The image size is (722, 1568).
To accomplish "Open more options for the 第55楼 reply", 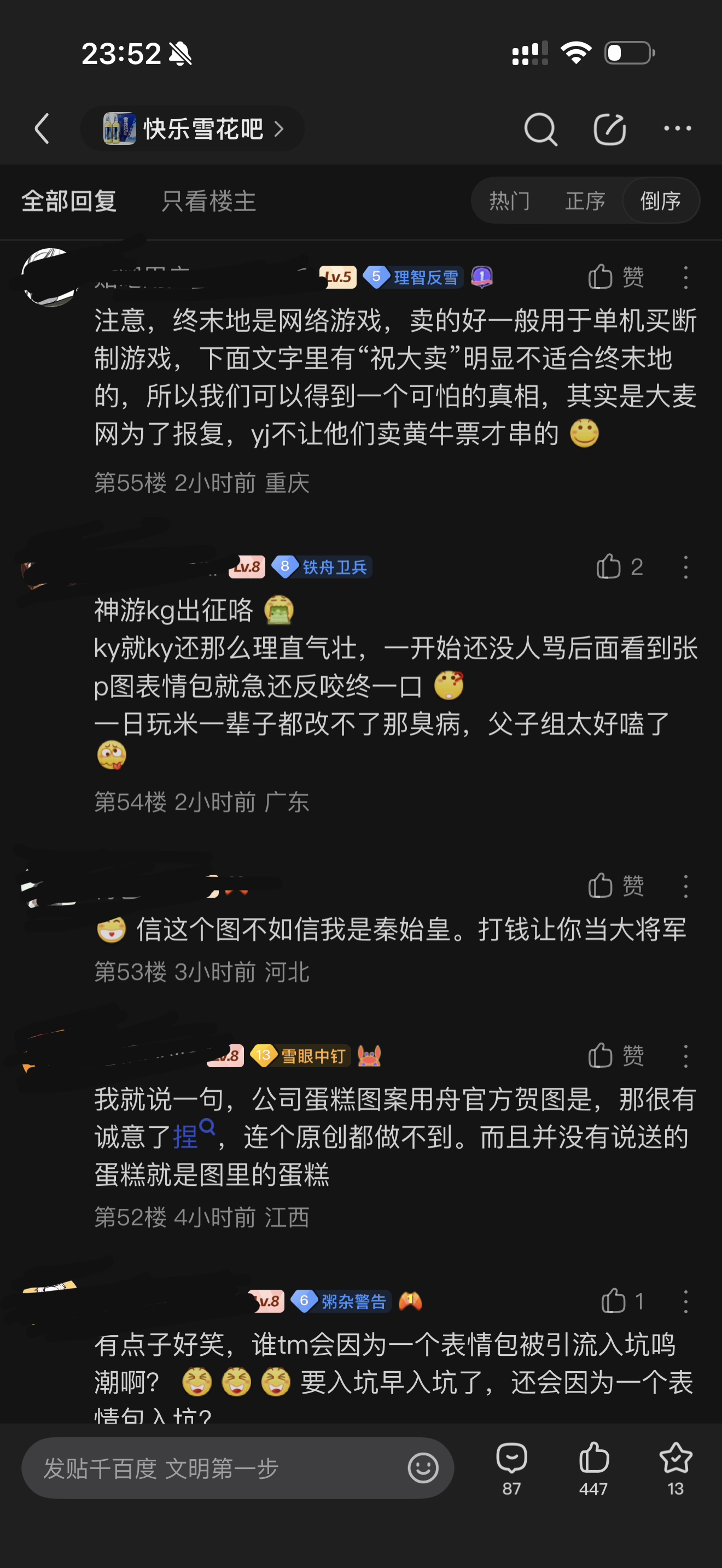I will click(x=685, y=277).
